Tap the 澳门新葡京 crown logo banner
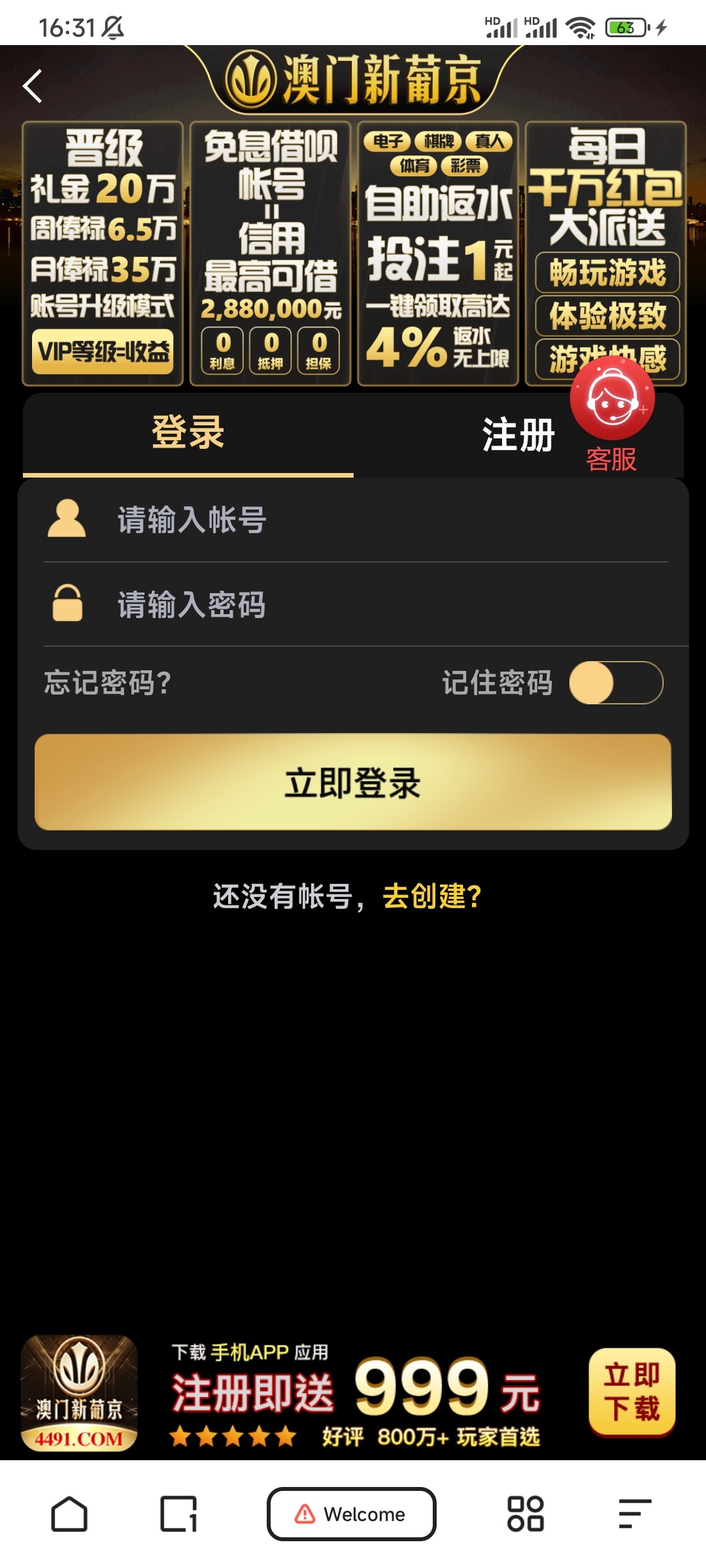 tap(353, 80)
